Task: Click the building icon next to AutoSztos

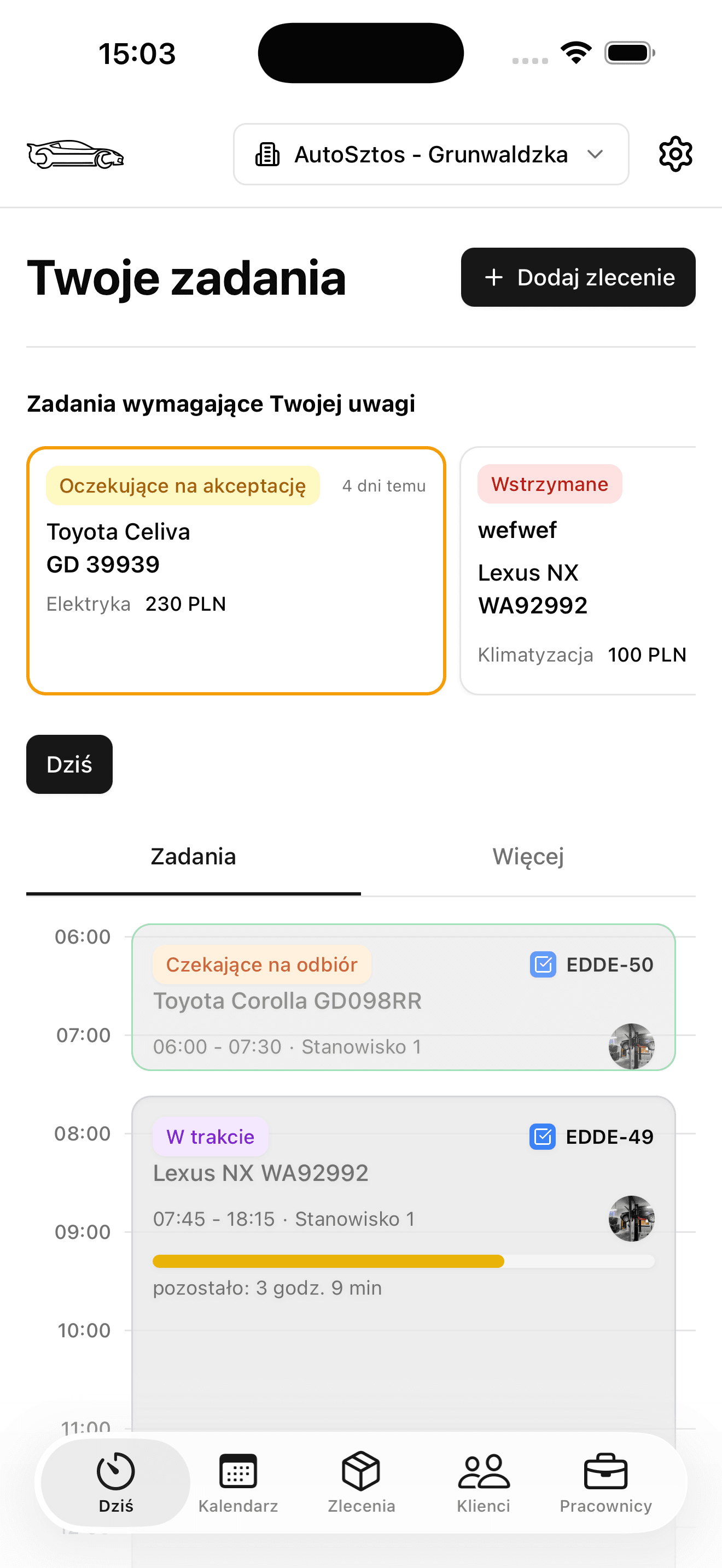Action: click(268, 154)
